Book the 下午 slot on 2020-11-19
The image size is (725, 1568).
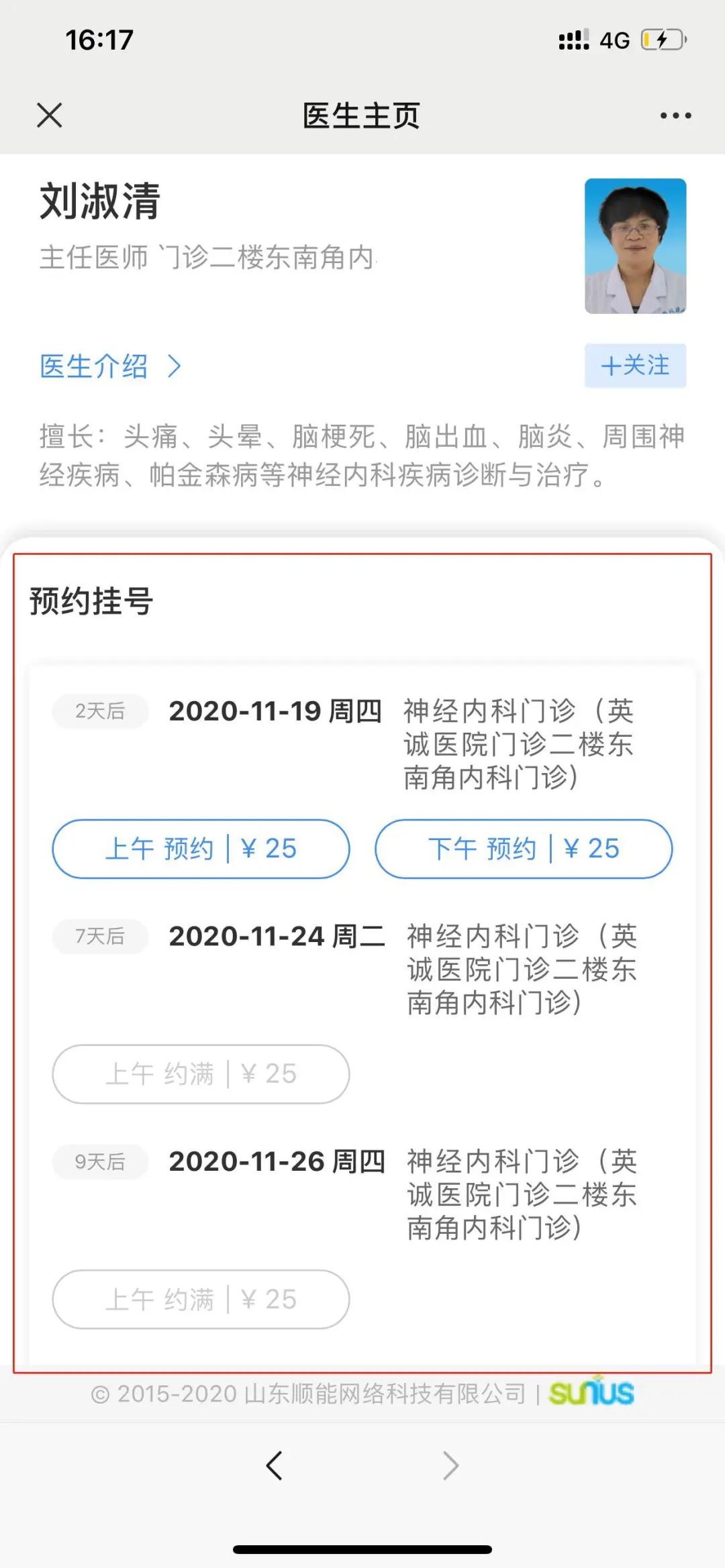pyautogui.click(x=524, y=849)
